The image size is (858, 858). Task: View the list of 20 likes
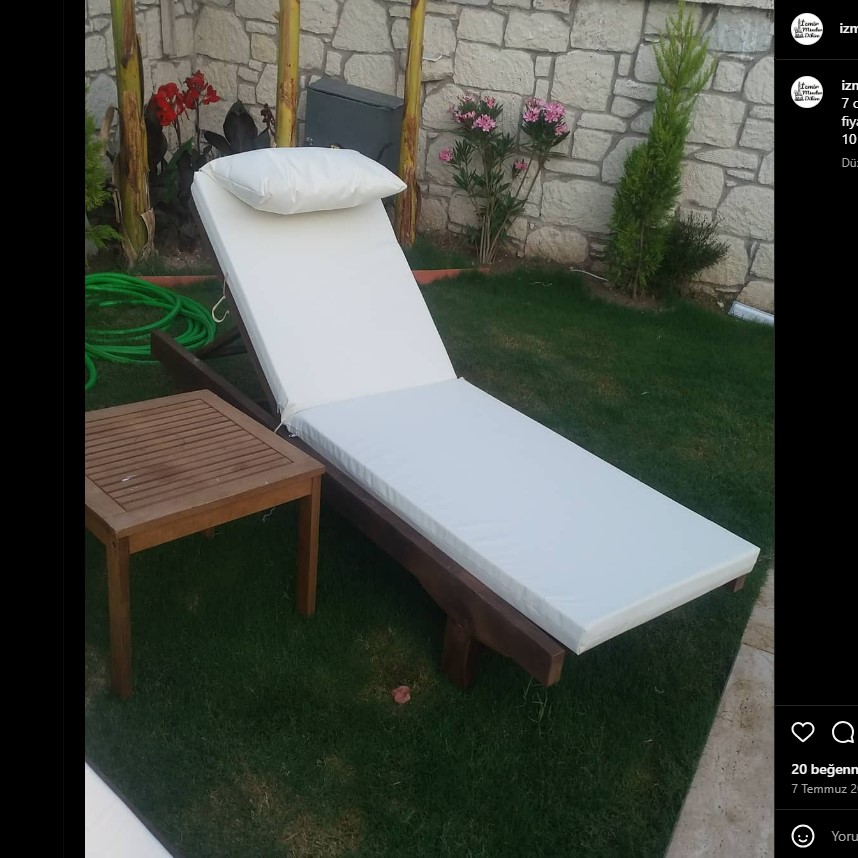click(x=824, y=769)
